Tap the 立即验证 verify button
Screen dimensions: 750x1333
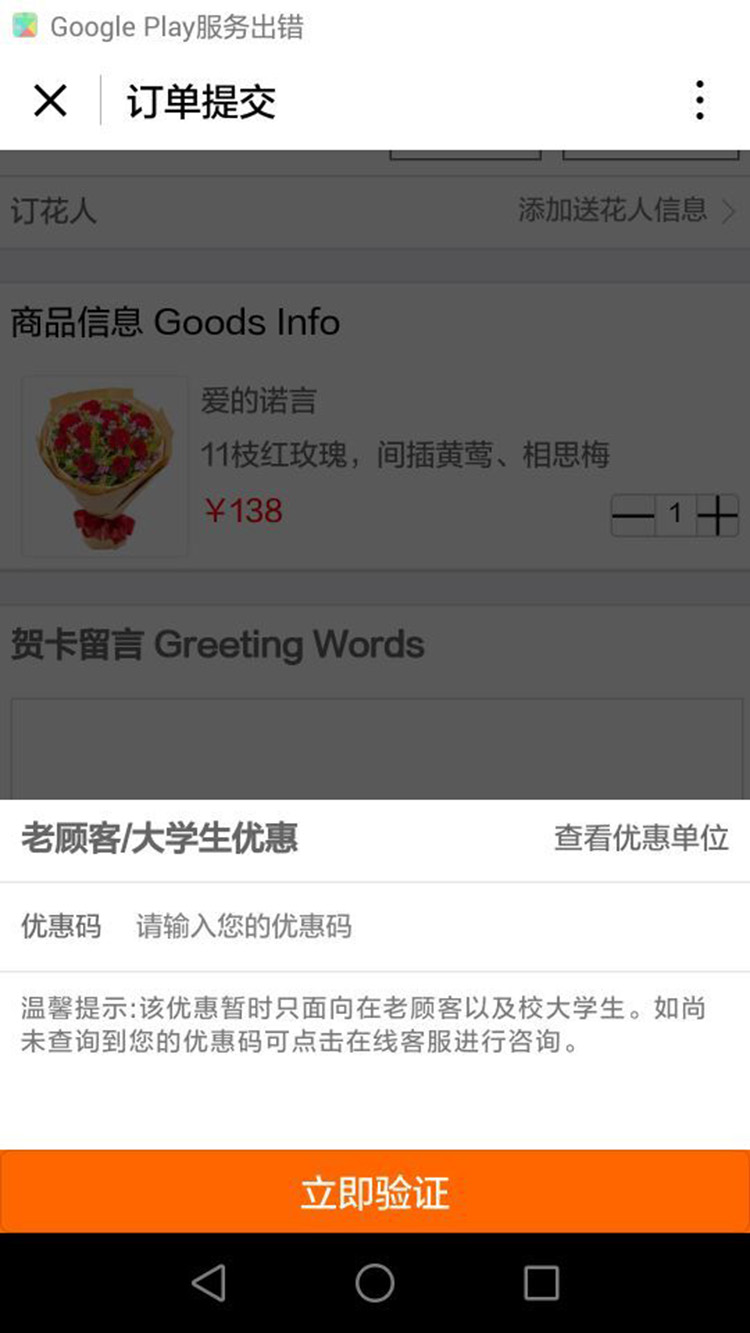[375, 1192]
